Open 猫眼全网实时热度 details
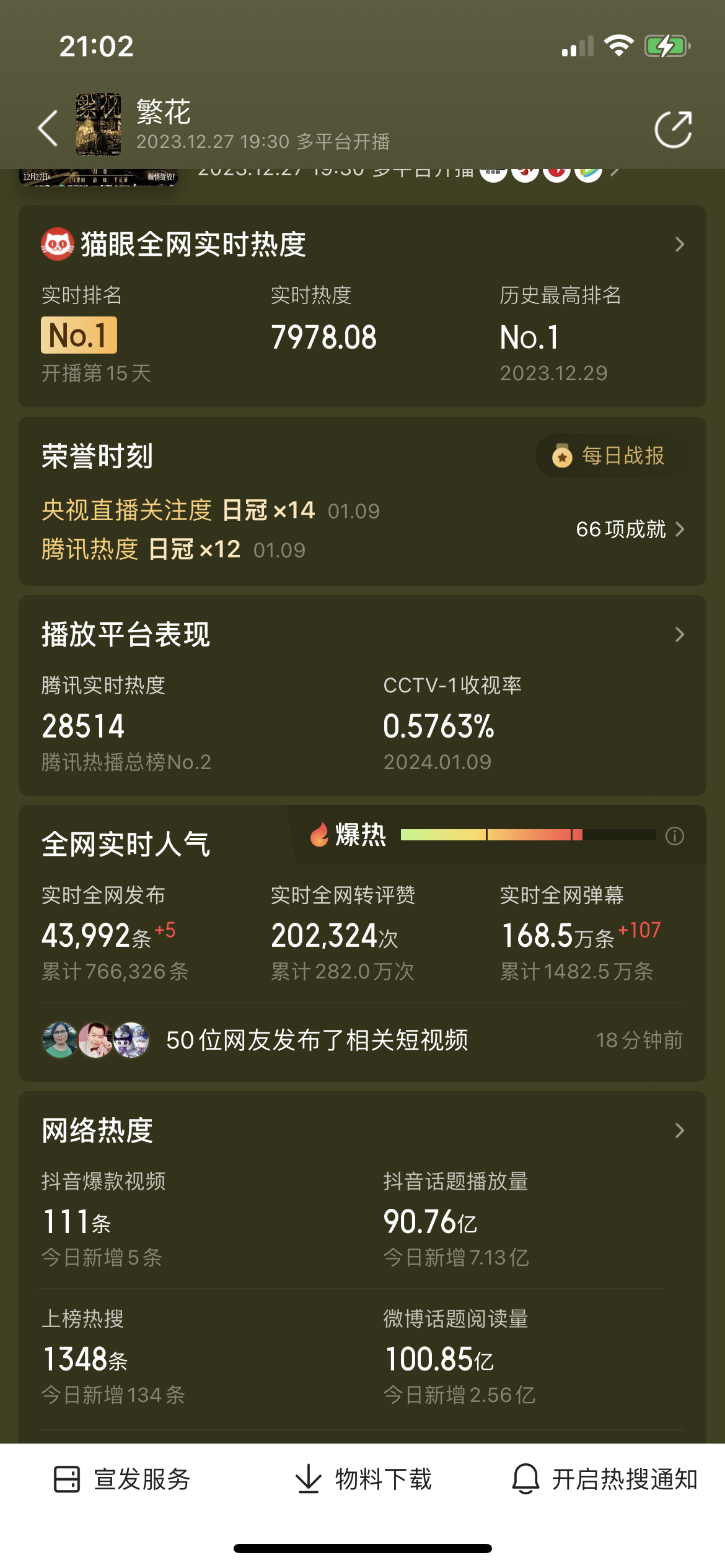This screenshot has height=1568, width=725. [679, 245]
